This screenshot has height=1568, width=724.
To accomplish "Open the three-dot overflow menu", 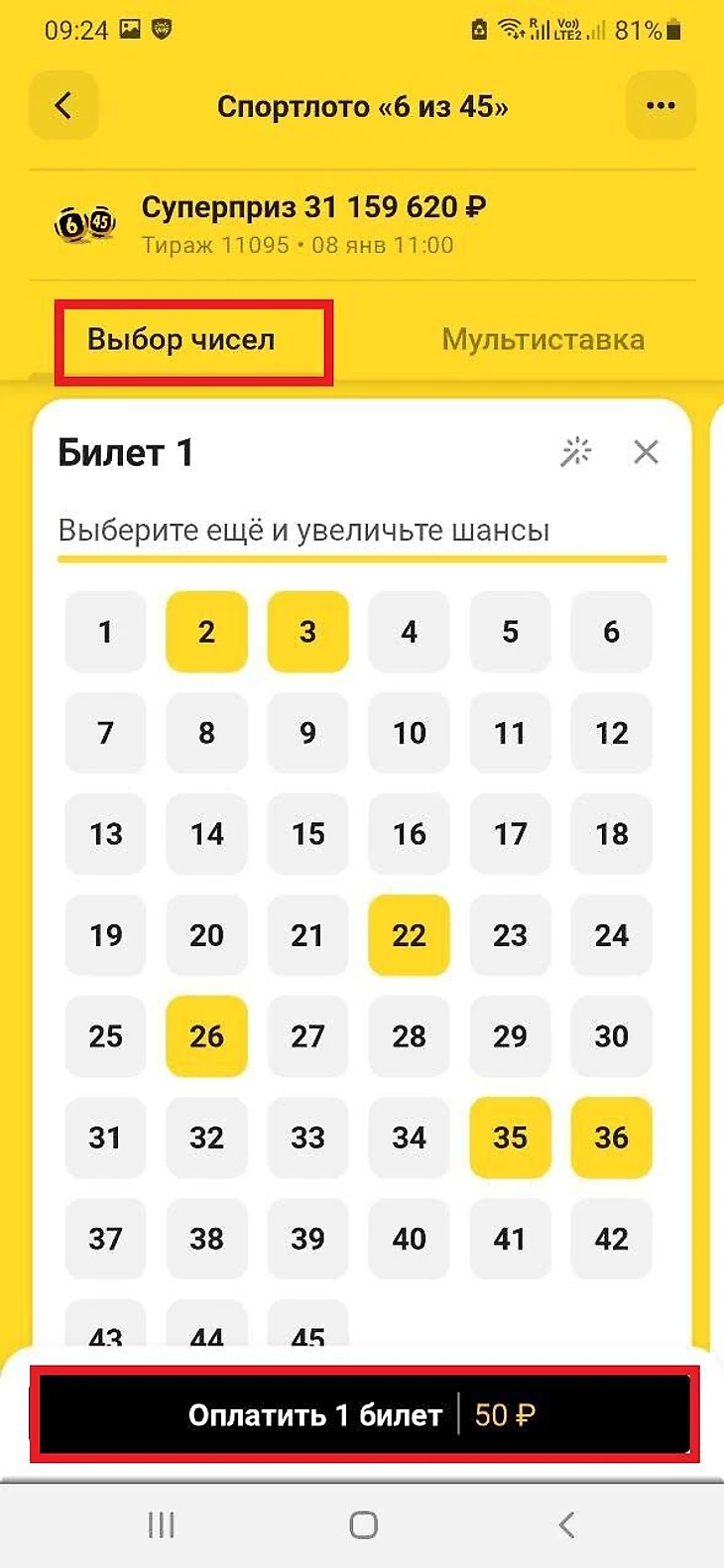I will pyautogui.click(x=660, y=105).
